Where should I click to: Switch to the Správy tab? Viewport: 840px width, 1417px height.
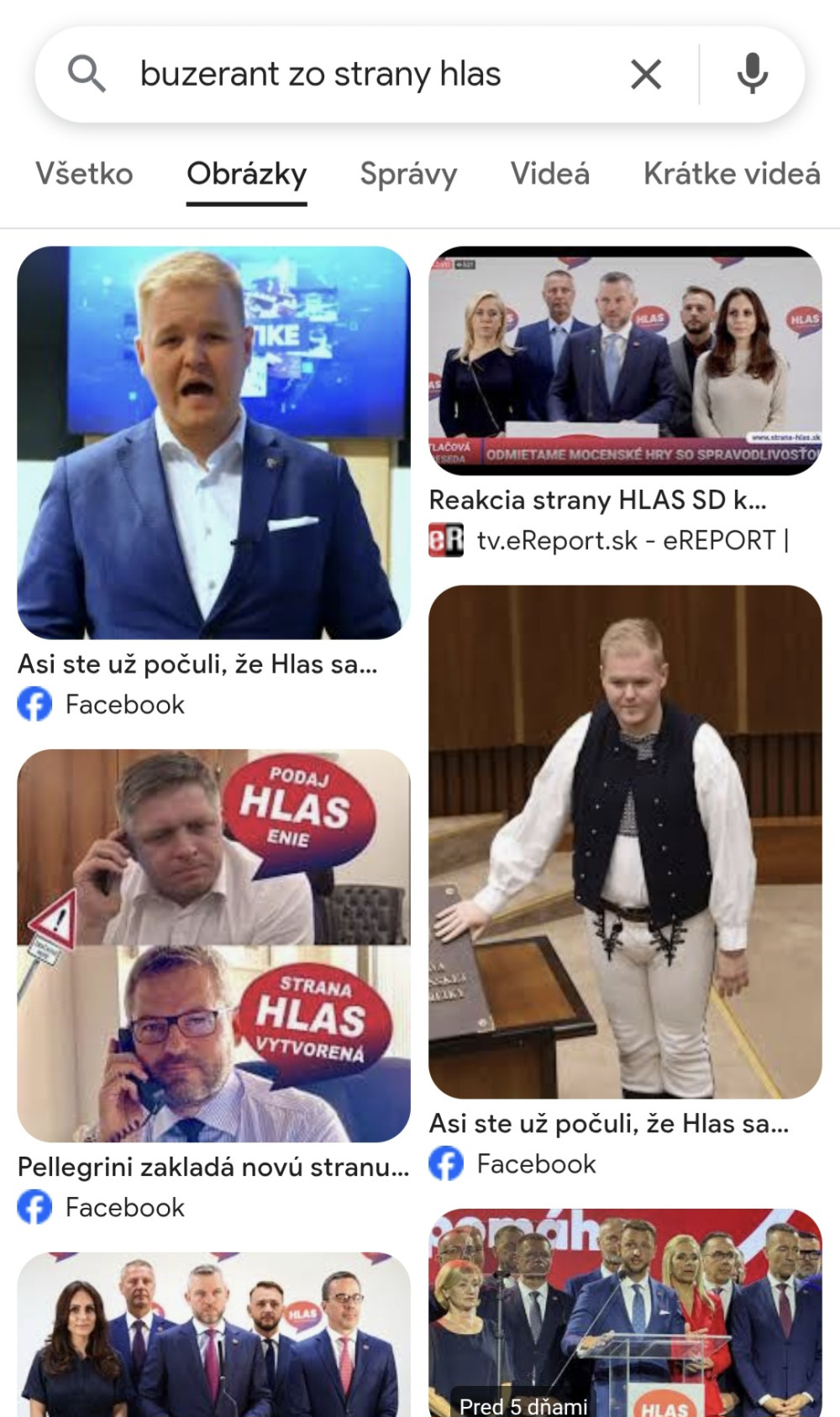click(x=409, y=174)
